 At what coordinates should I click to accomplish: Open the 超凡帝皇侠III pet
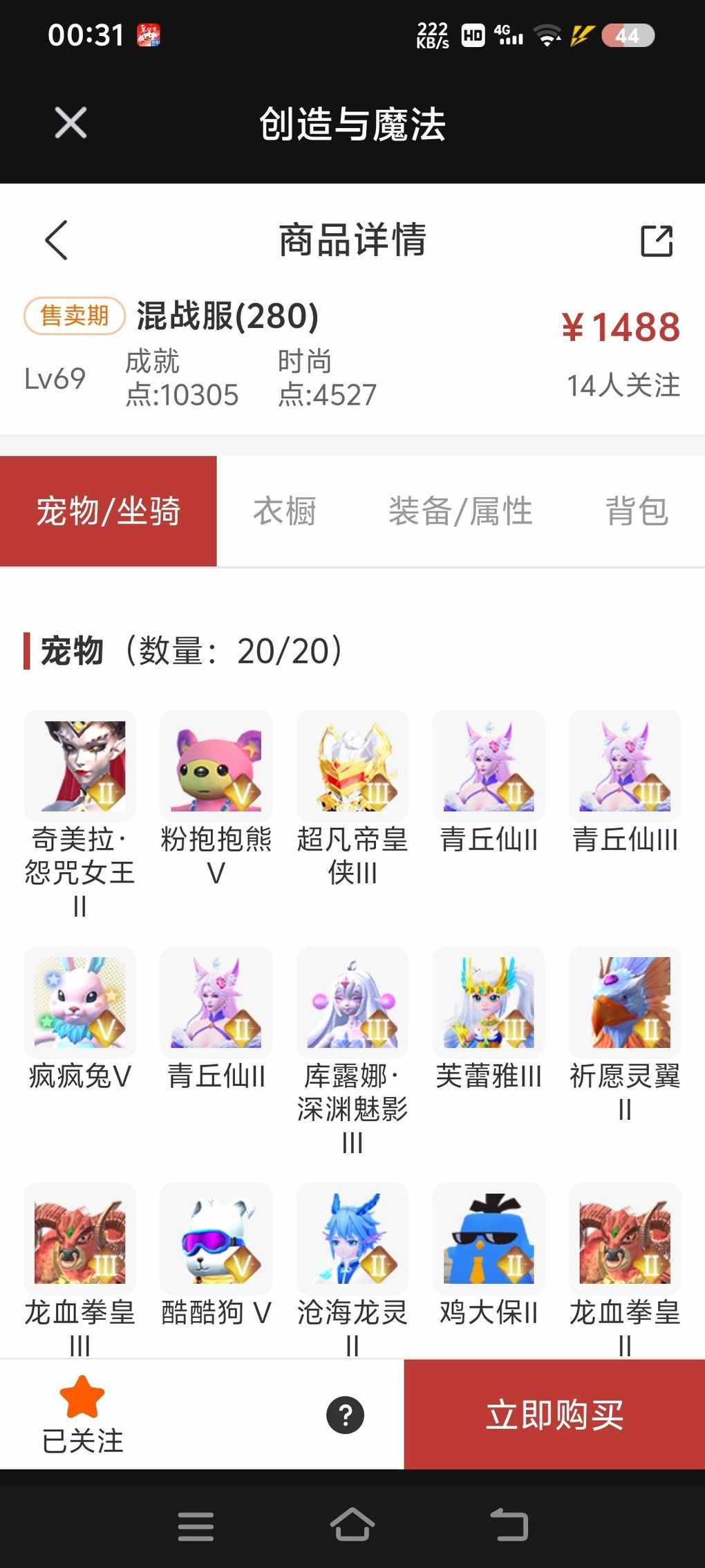[x=352, y=766]
